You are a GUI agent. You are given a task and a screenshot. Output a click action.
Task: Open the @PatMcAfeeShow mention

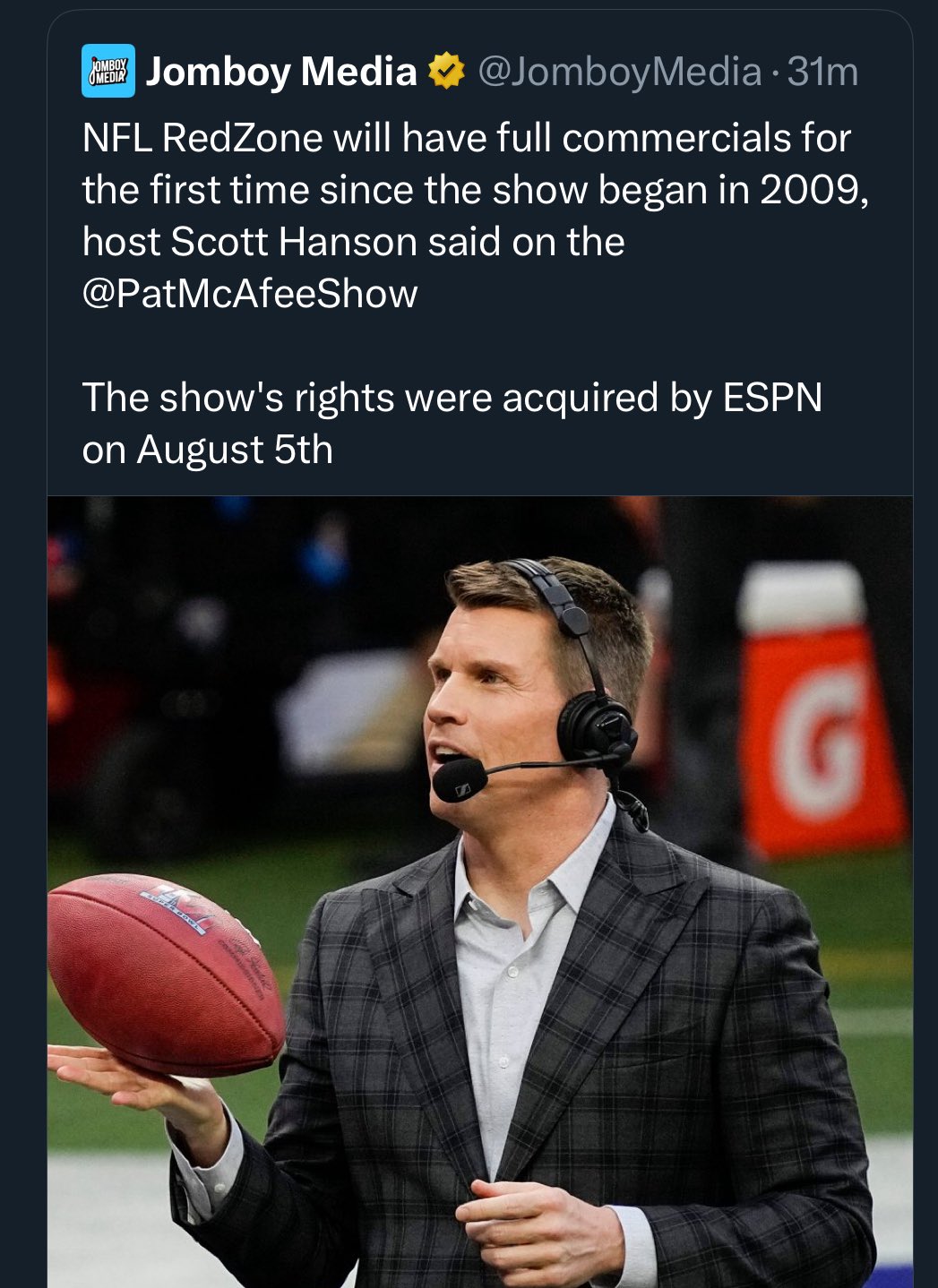click(x=250, y=294)
